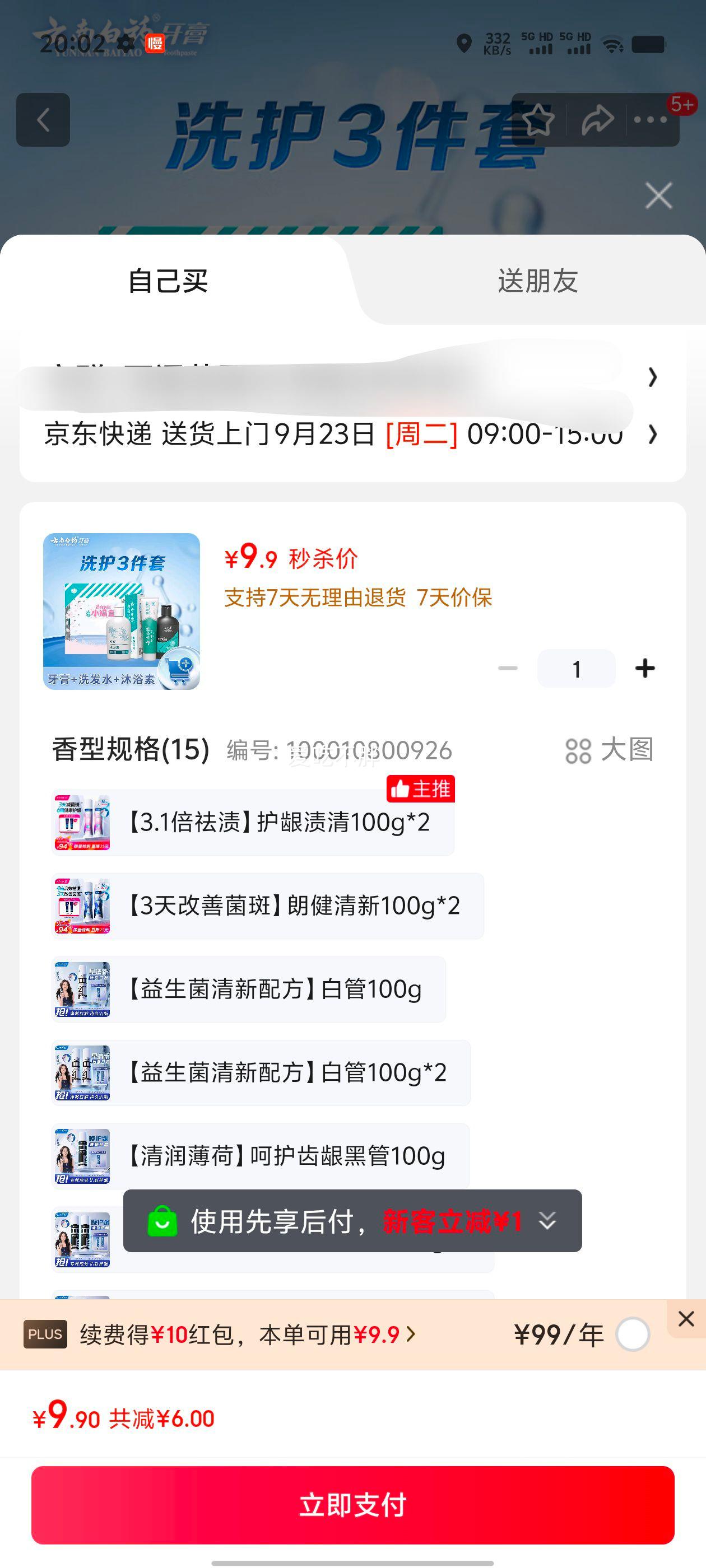Increase the quantity with the plus control
This screenshot has height=1568, width=706.
[x=645, y=668]
